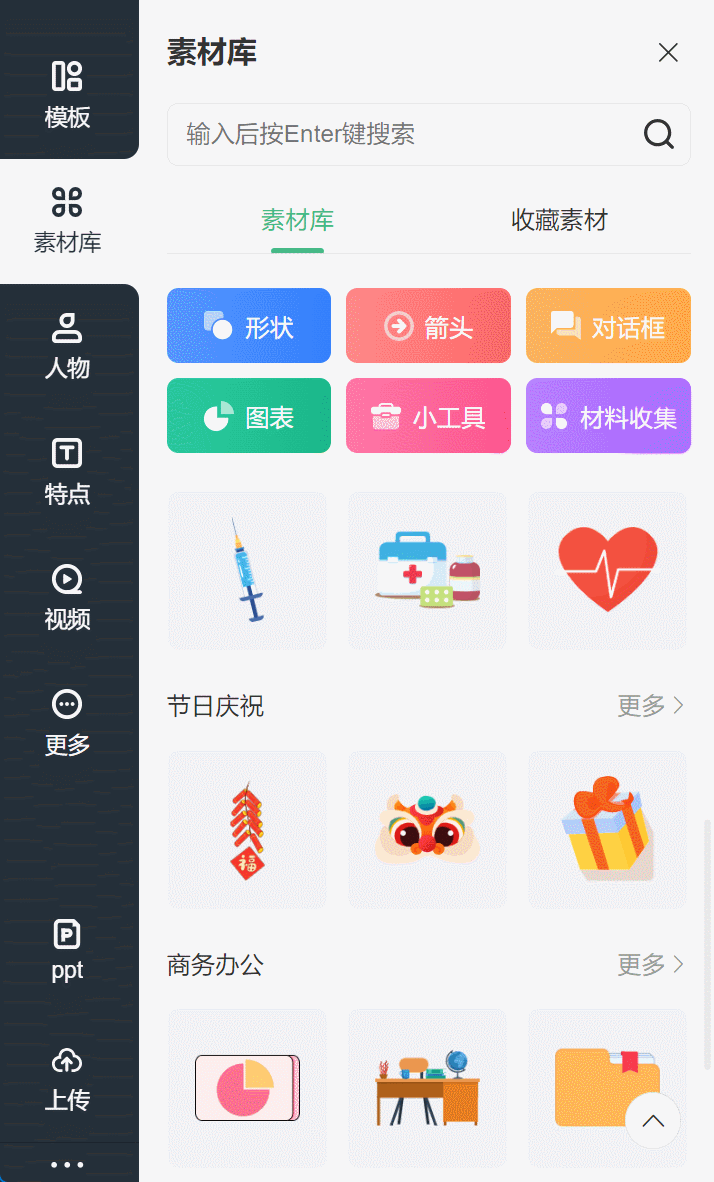714x1182 pixels.
Task: Open the 上传 upload option
Action: [x=68, y=1080]
